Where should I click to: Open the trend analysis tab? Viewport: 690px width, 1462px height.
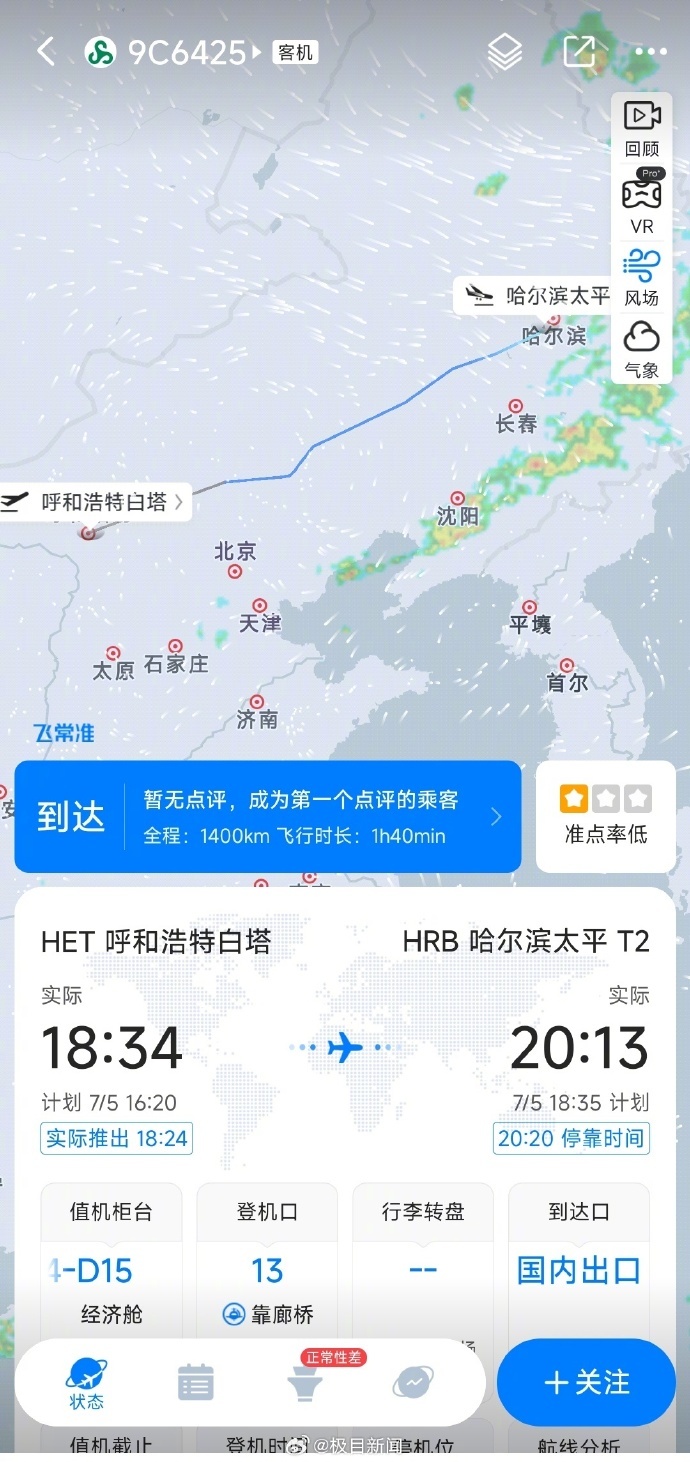[x=413, y=1383]
